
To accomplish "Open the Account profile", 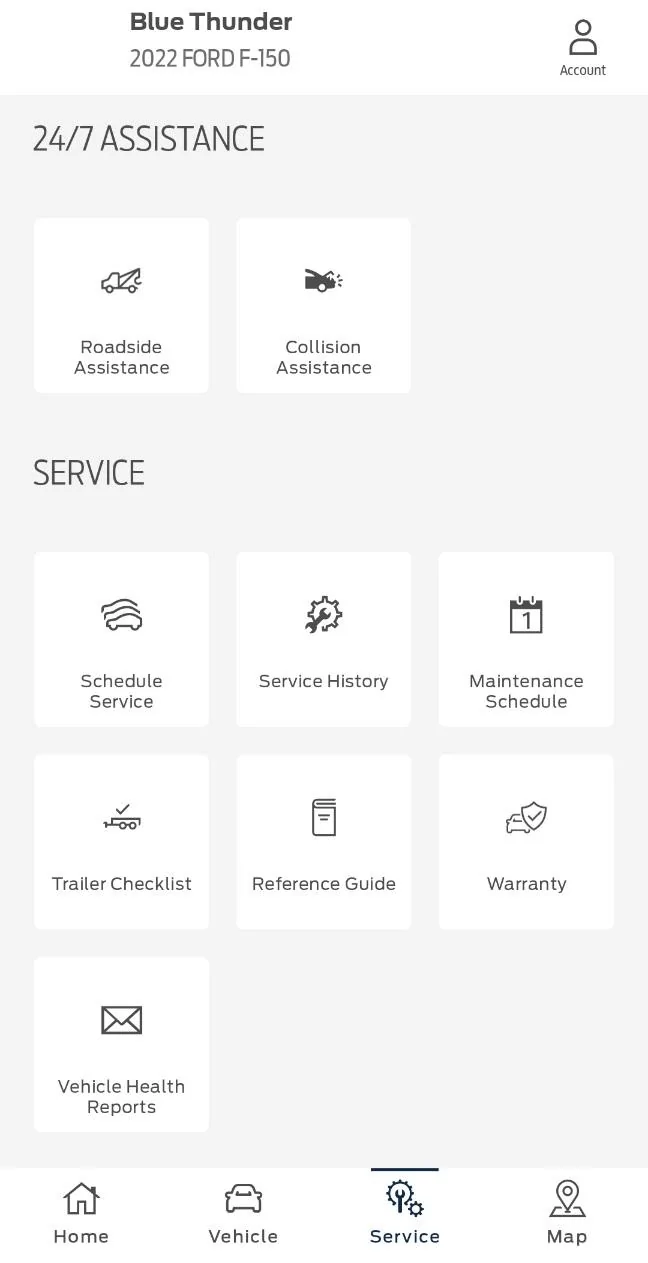I will 582,48.
